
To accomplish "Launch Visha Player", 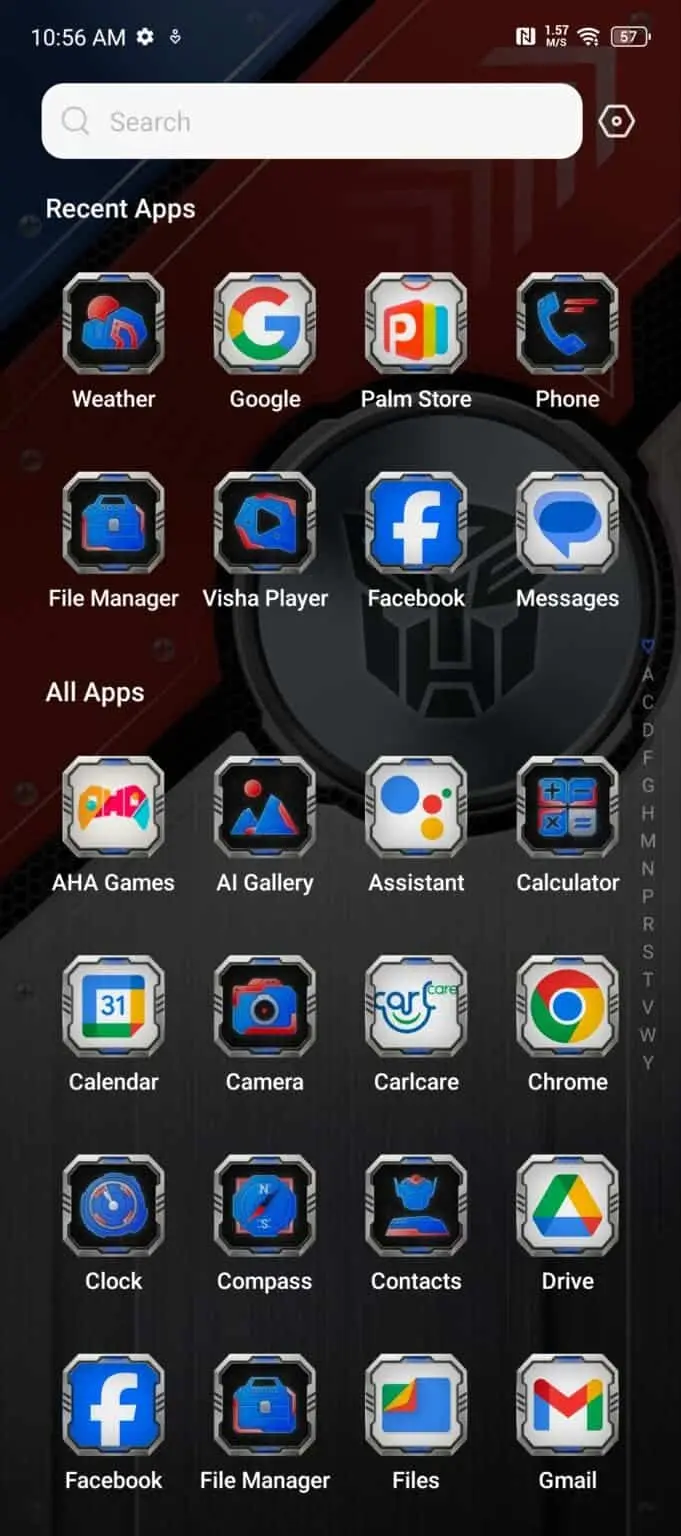I will [x=265, y=523].
